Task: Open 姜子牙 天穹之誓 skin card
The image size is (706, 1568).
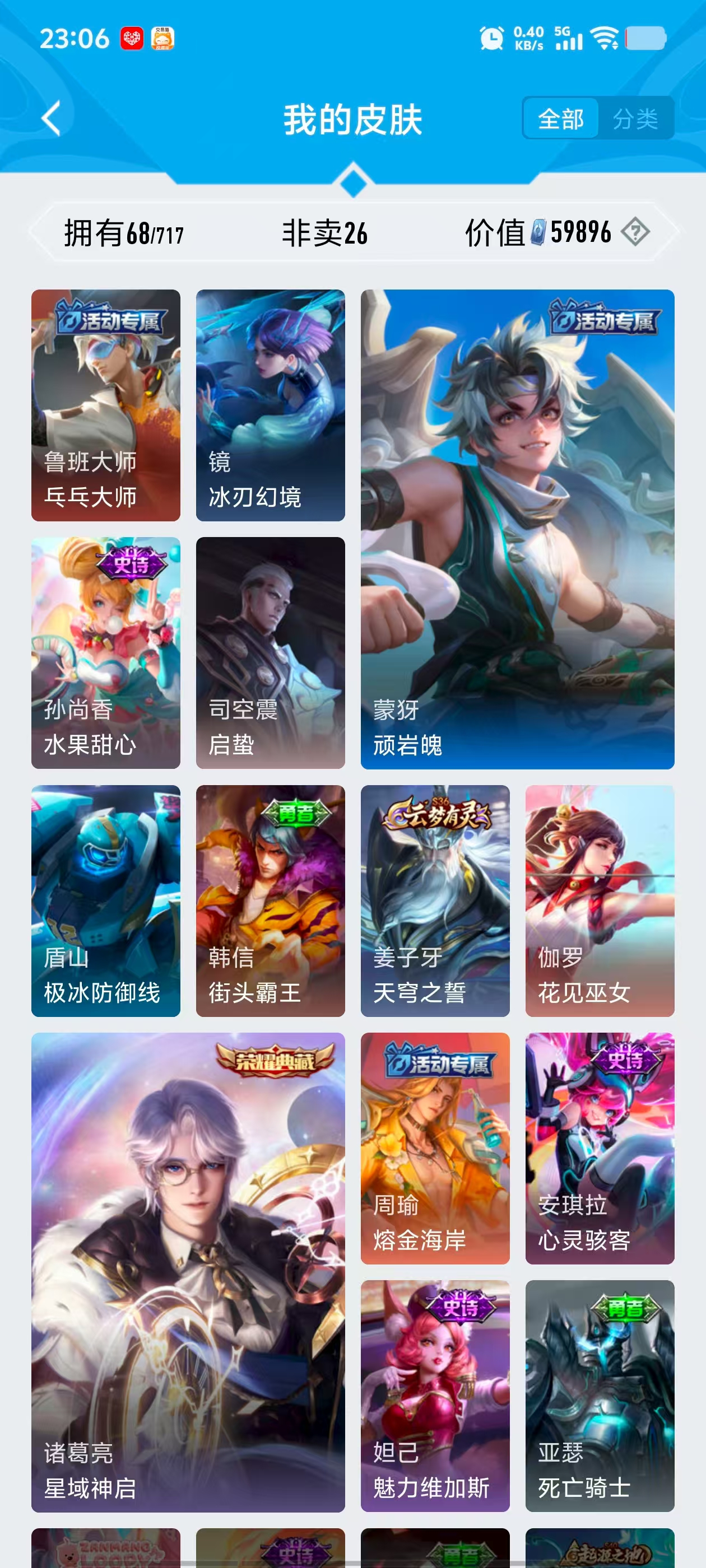Action: click(x=435, y=900)
